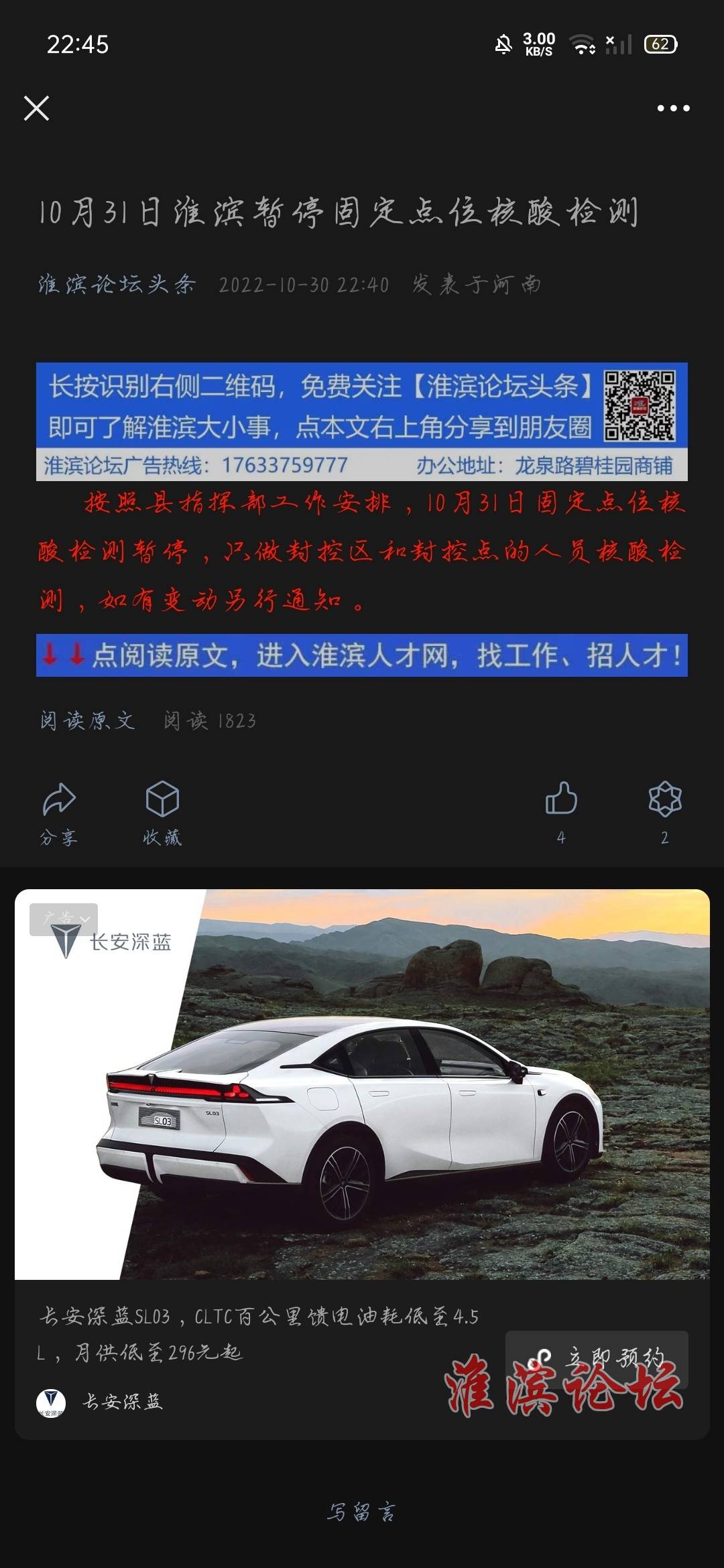
Task: Share this article
Action: pyautogui.click(x=59, y=811)
